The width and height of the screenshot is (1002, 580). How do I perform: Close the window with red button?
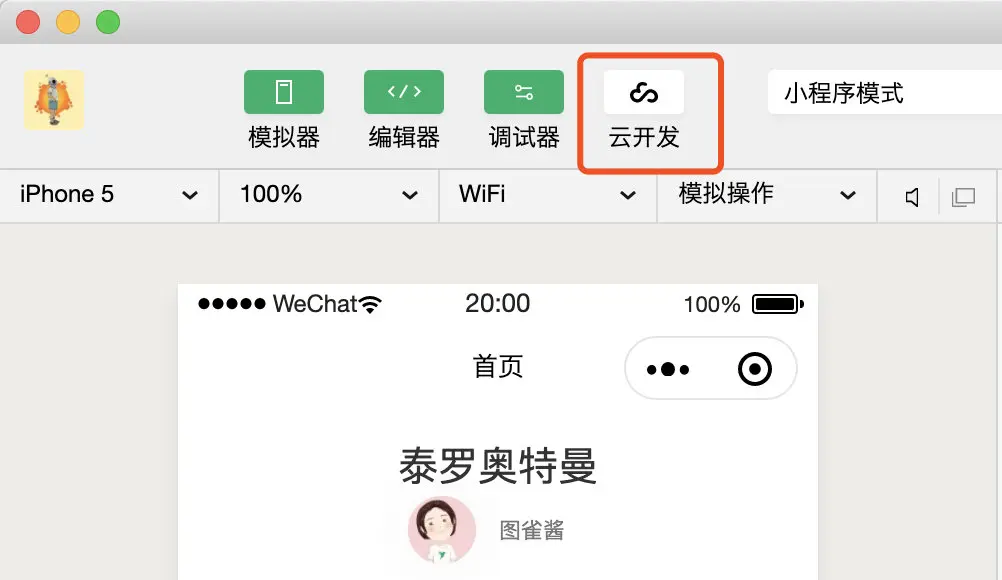pyautogui.click(x=28, y=21)
